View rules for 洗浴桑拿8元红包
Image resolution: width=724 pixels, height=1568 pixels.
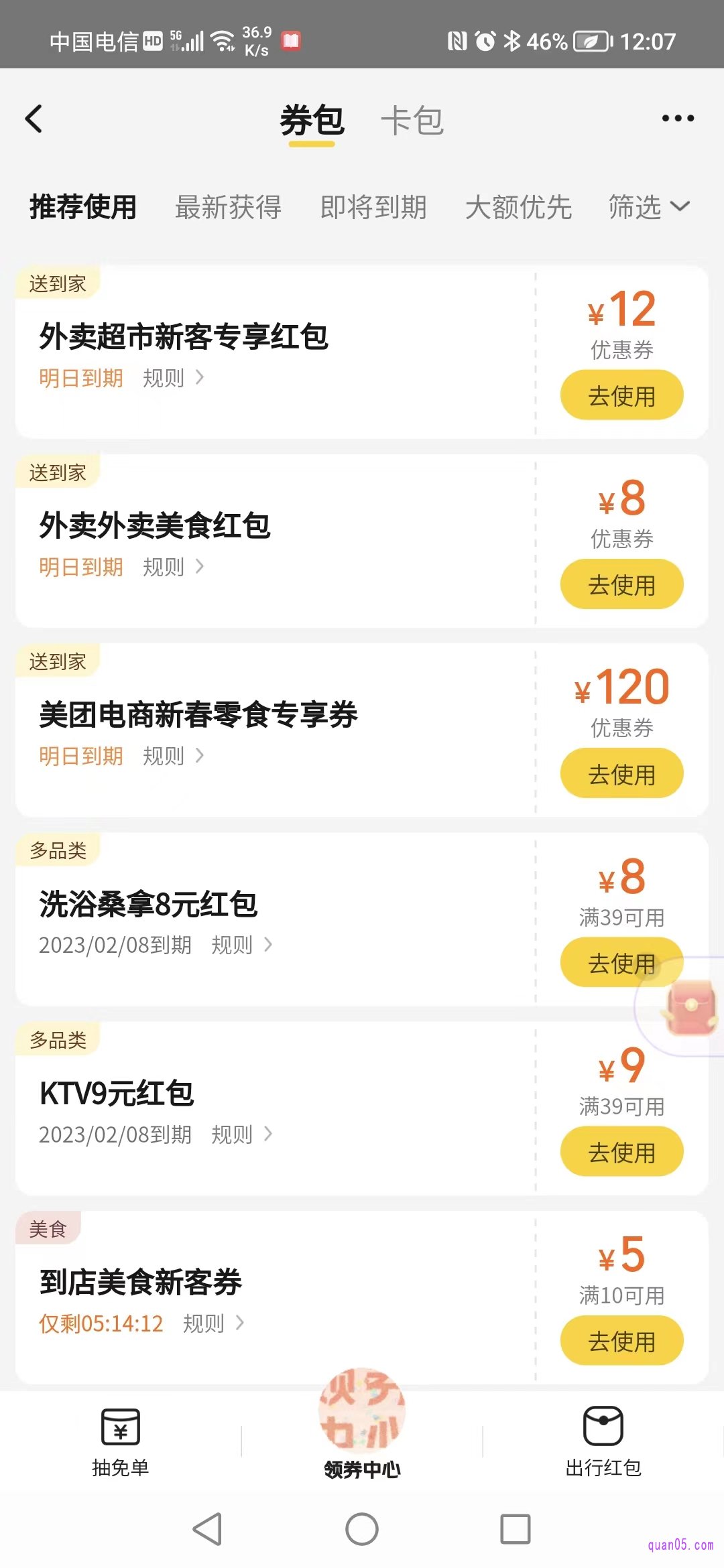pyautogui.click(x=241, y=945)
